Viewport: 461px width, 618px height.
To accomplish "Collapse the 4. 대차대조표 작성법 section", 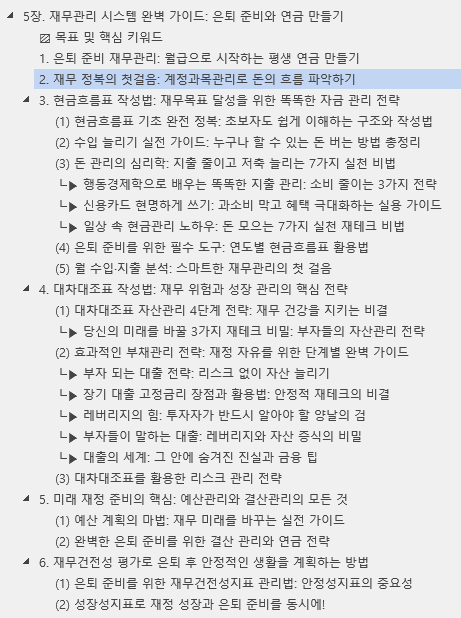I will (26, 289).
